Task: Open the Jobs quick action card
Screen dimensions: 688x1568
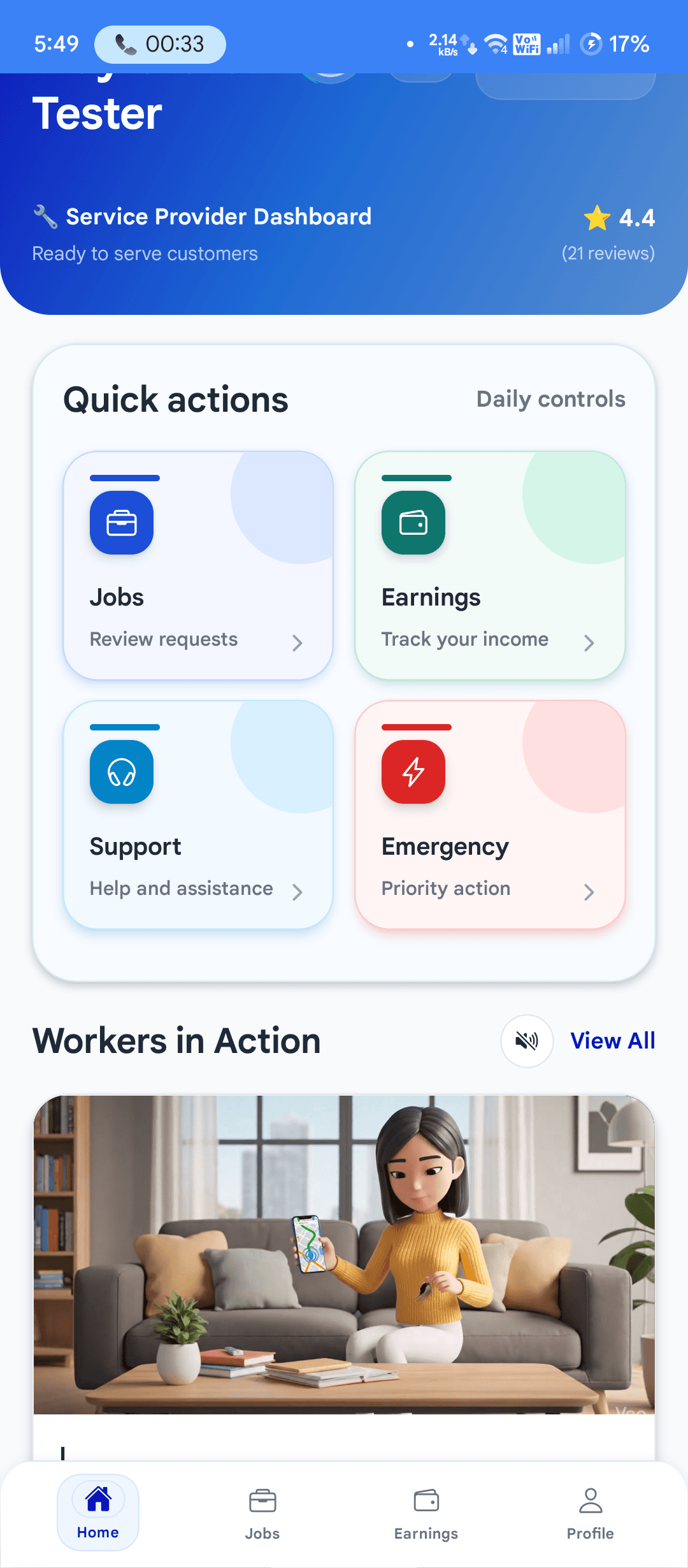Action: coord(198,565)
